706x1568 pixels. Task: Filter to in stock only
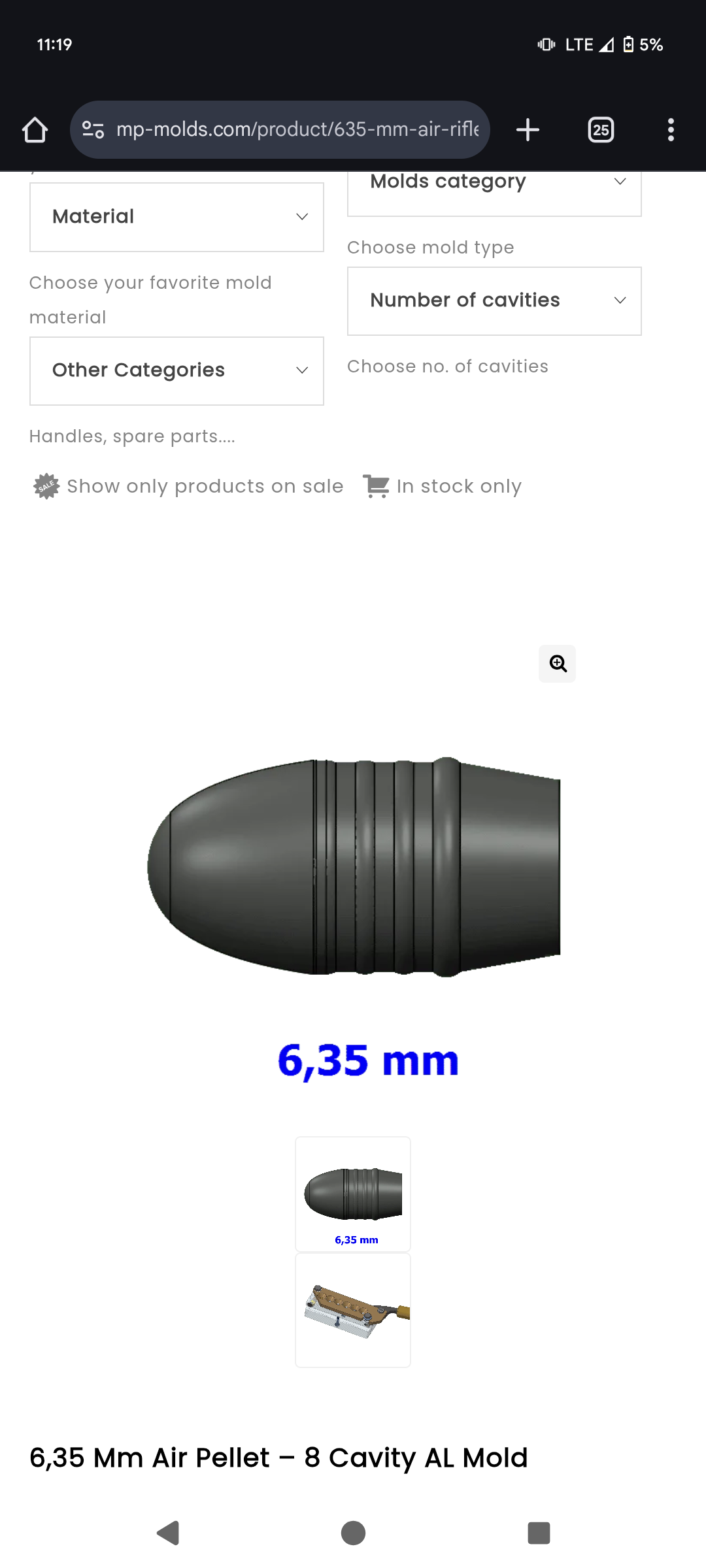point(443,487)
